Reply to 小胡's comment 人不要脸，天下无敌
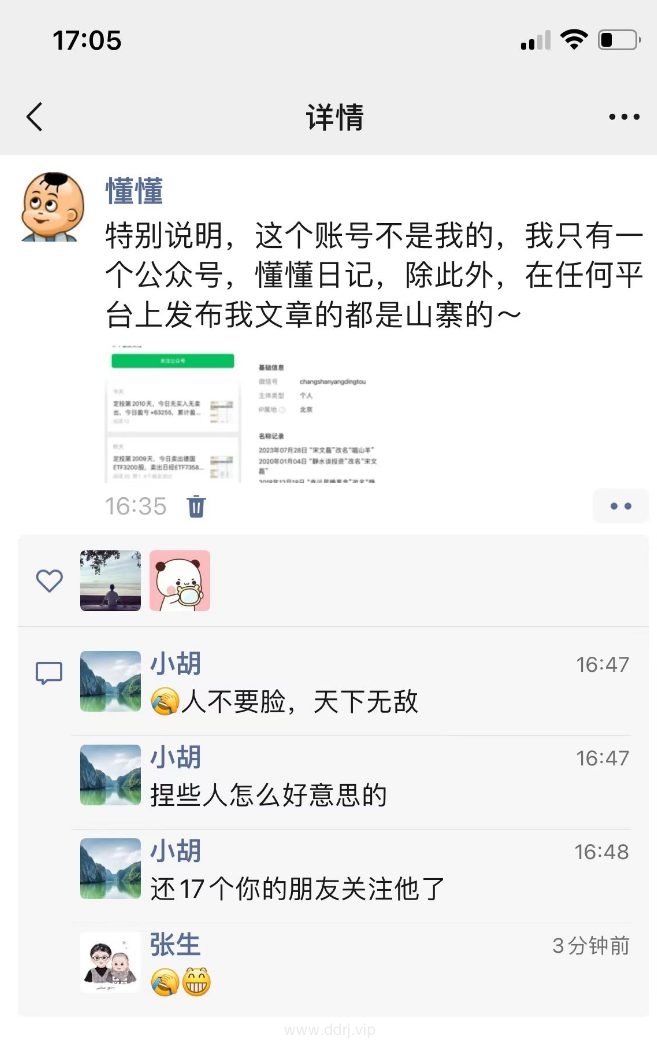The width and height of the screenshot is (657, 1050). point(300,702)
